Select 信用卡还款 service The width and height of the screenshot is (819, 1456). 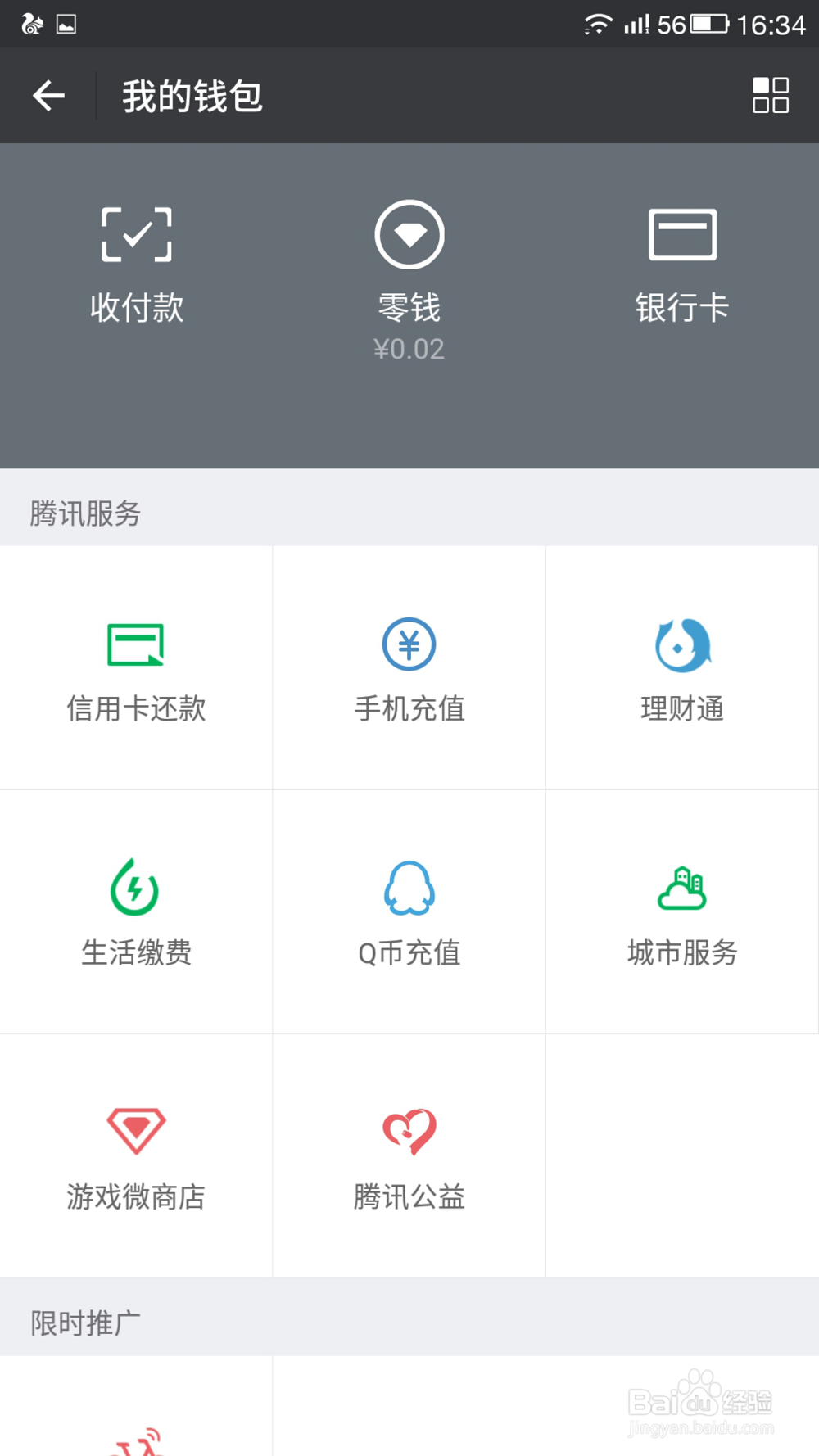click(136, 668)
